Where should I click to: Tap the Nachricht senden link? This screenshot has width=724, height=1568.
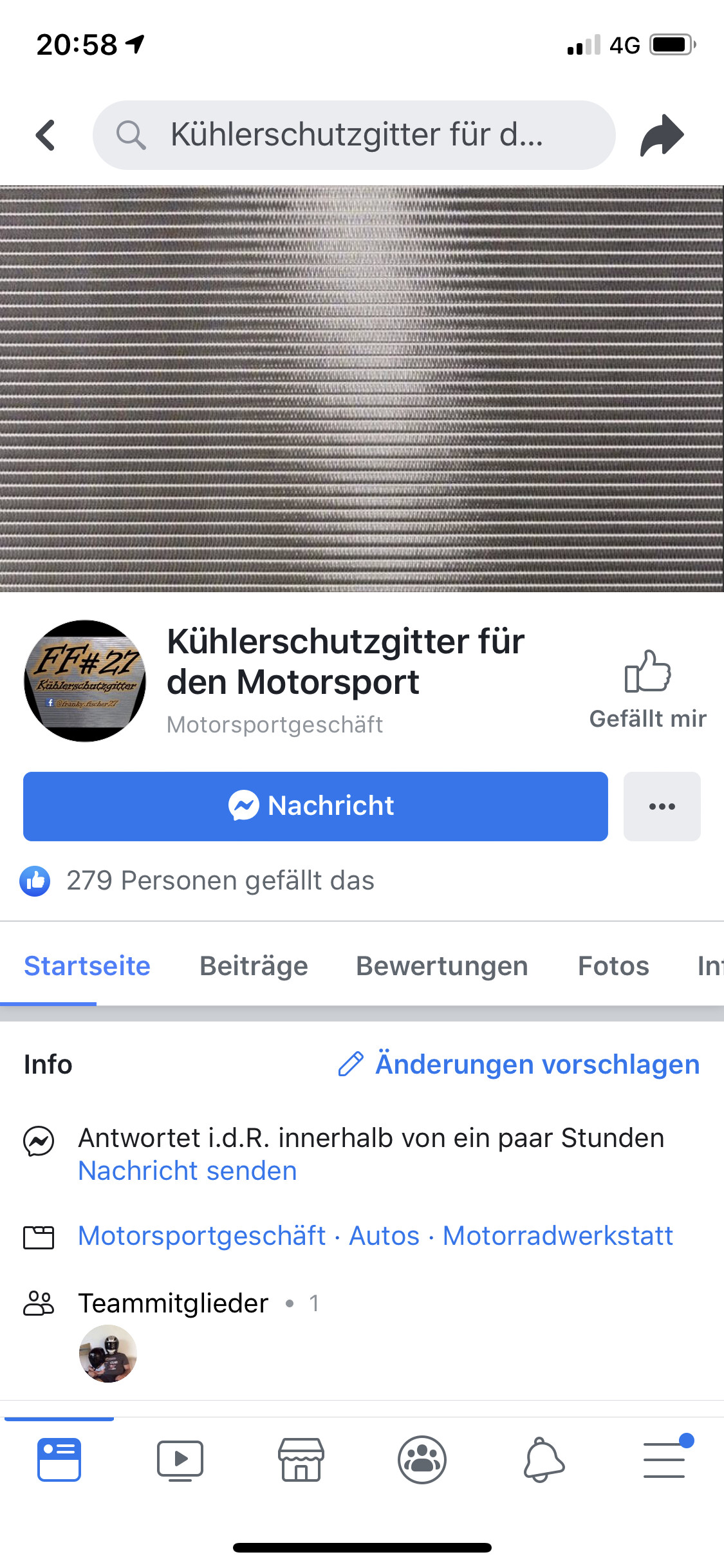187,1171
